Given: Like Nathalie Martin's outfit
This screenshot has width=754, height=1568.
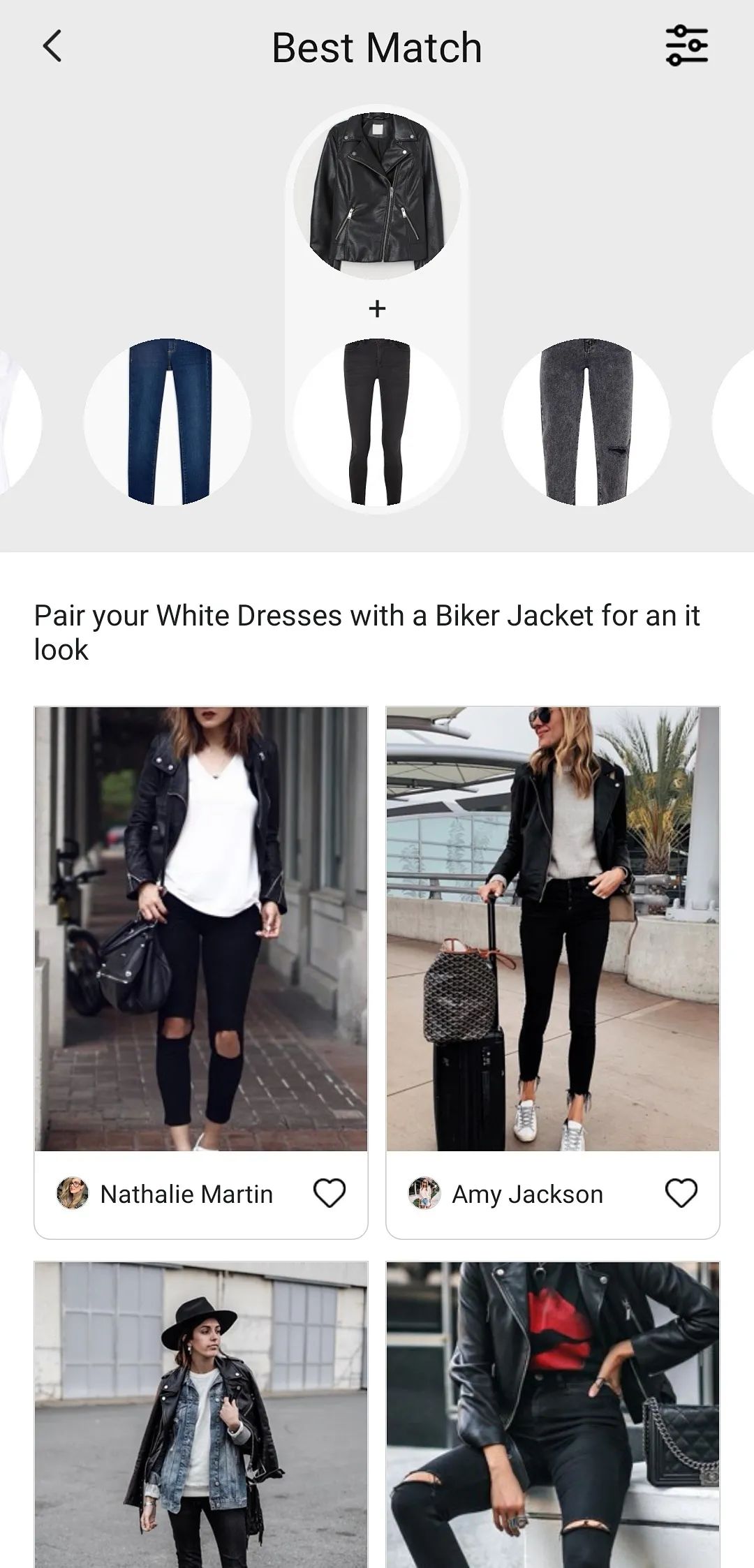Looking at the screenshot, I should (330, 1193).
